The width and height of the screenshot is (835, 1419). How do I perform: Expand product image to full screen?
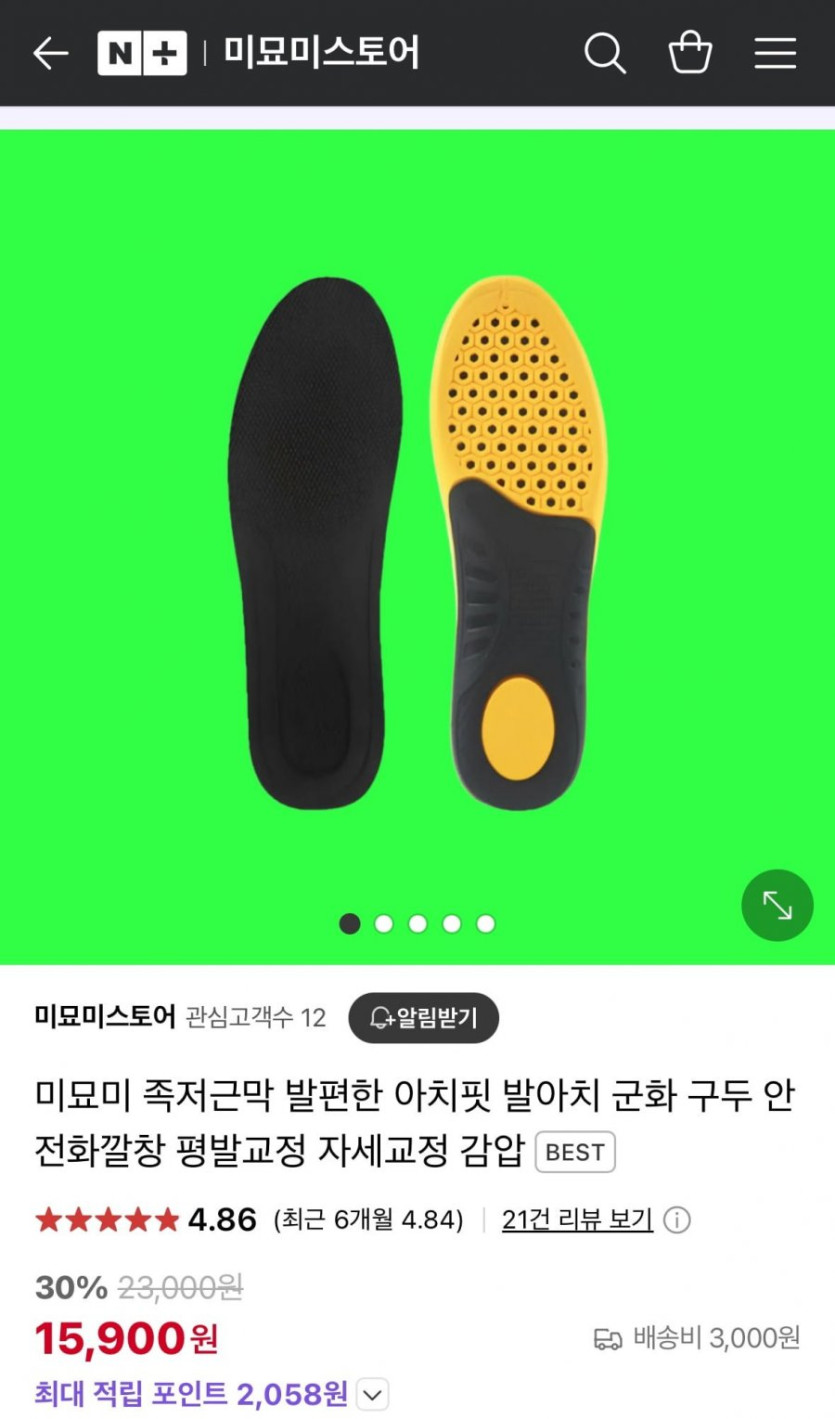(777, 905)
